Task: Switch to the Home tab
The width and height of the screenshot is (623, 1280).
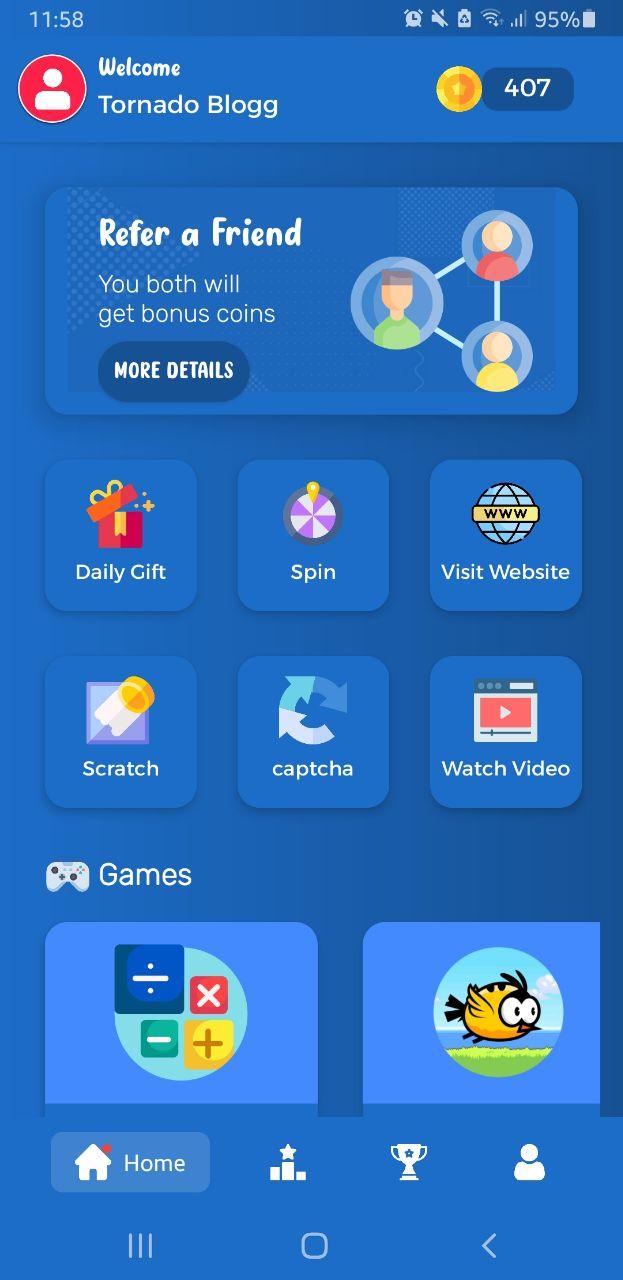Action: [131, 1162]
